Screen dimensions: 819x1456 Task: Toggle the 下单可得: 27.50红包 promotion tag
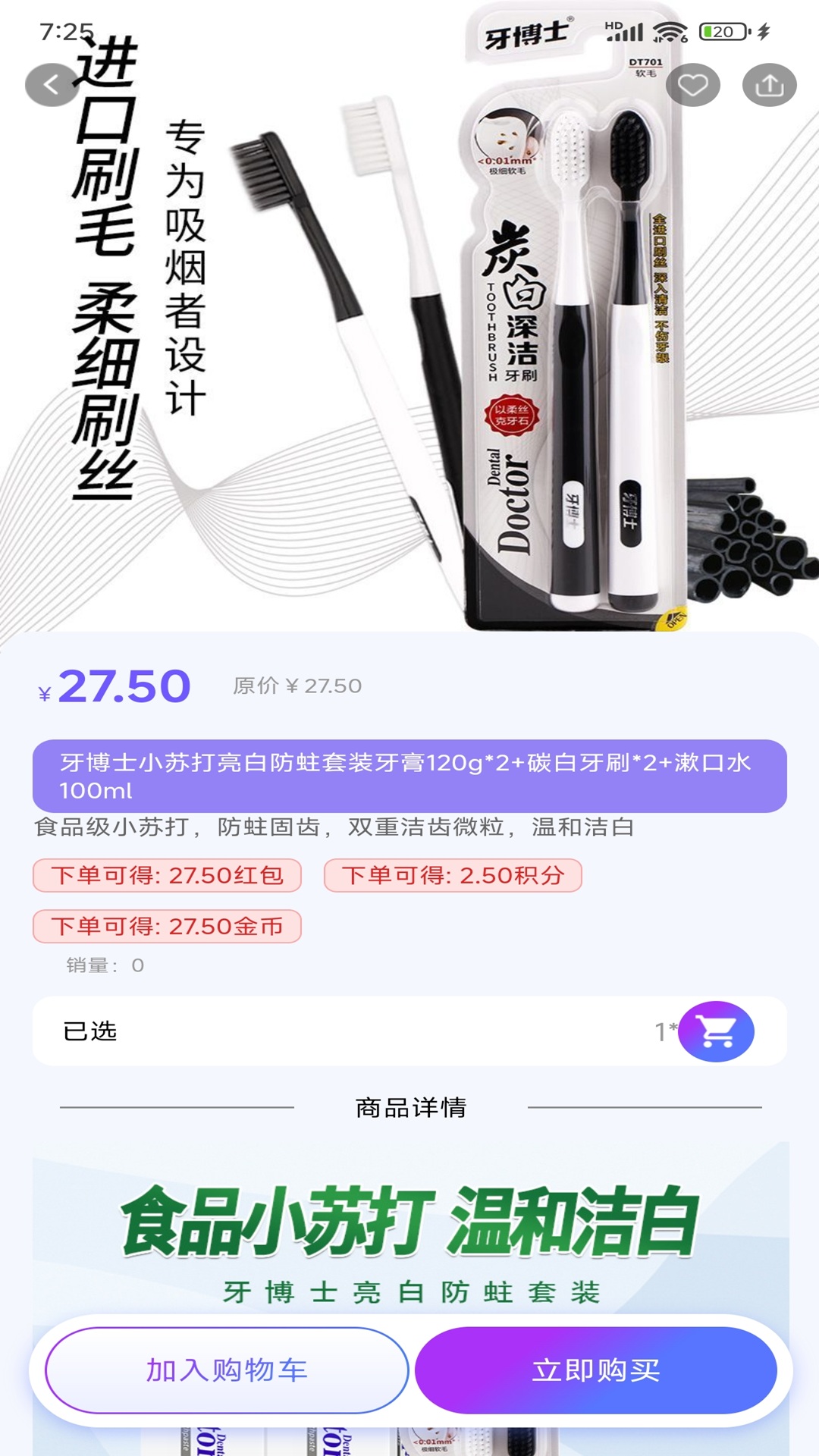pos(165,877)
